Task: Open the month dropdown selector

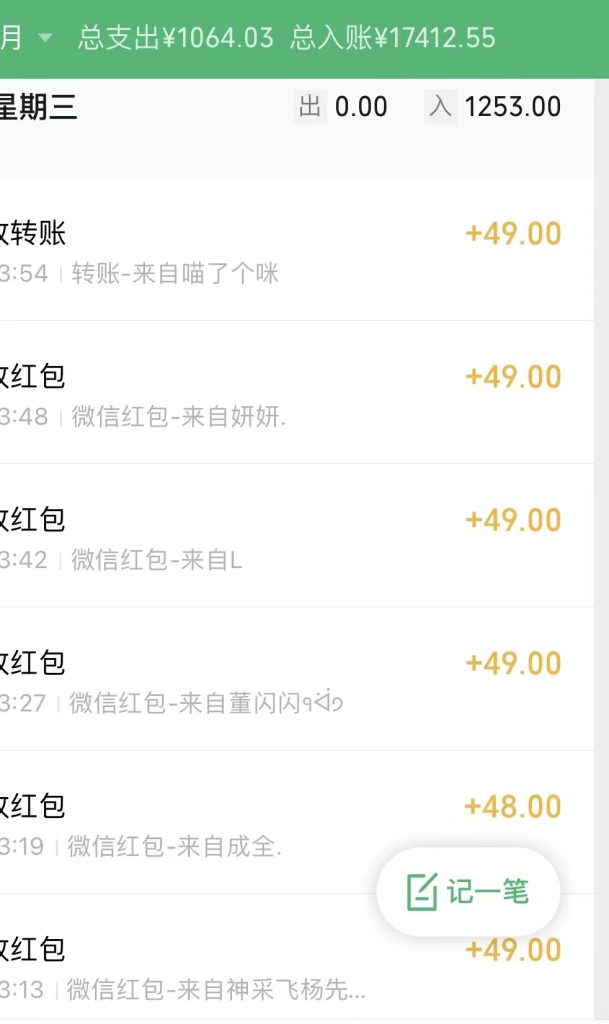Action: [x=44, y=38]
